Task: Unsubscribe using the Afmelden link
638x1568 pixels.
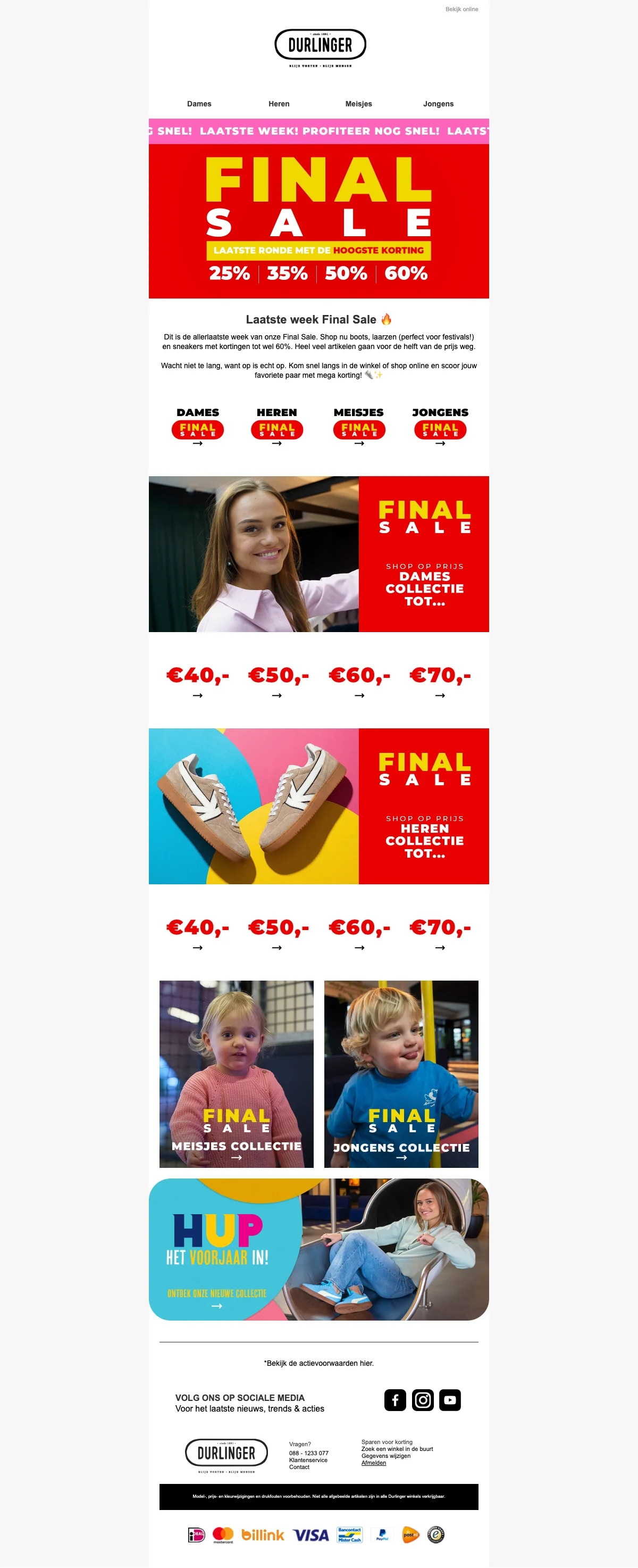Action: pos(373,1463)
